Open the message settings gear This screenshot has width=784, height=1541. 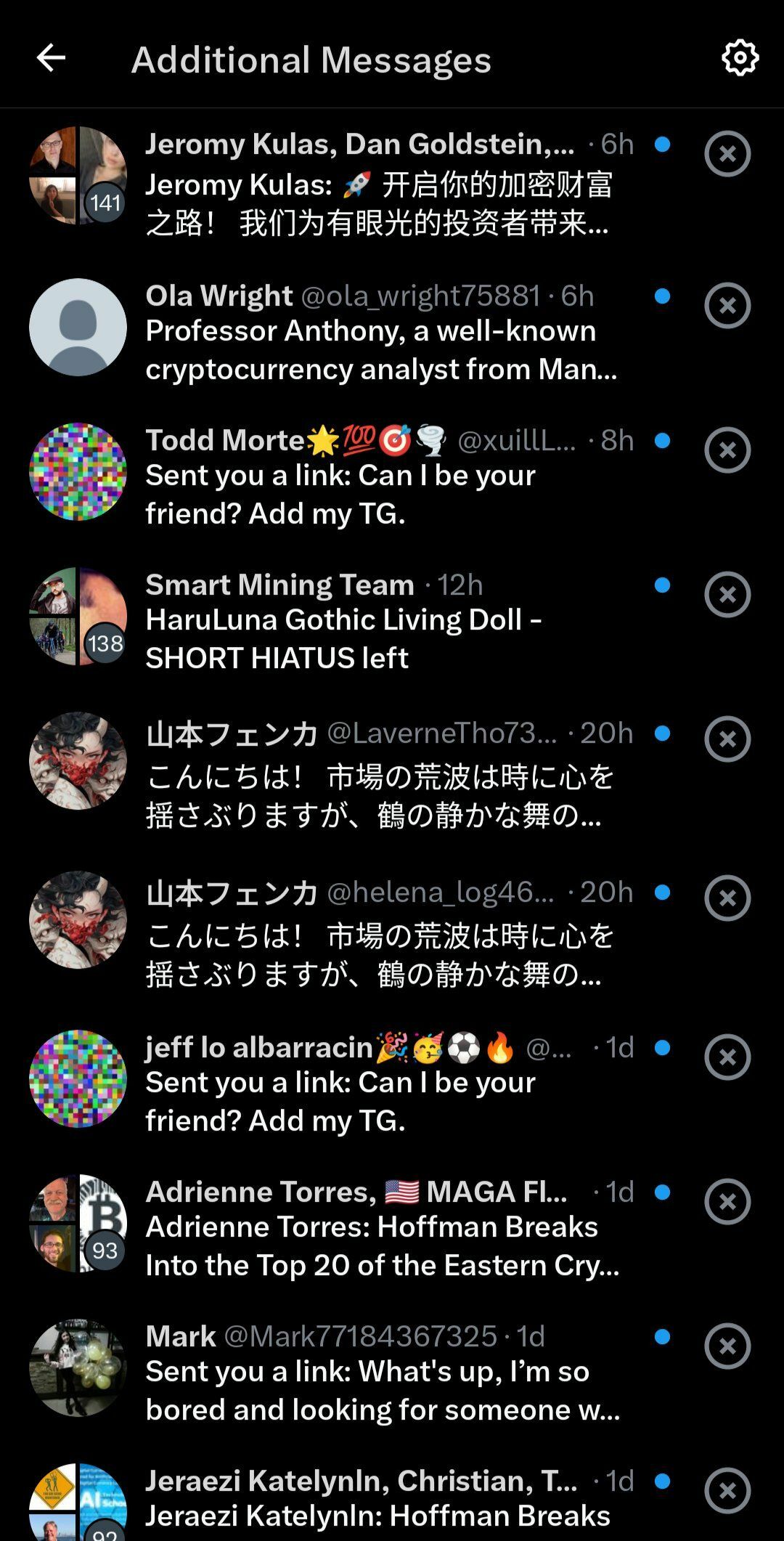(740, 58)
